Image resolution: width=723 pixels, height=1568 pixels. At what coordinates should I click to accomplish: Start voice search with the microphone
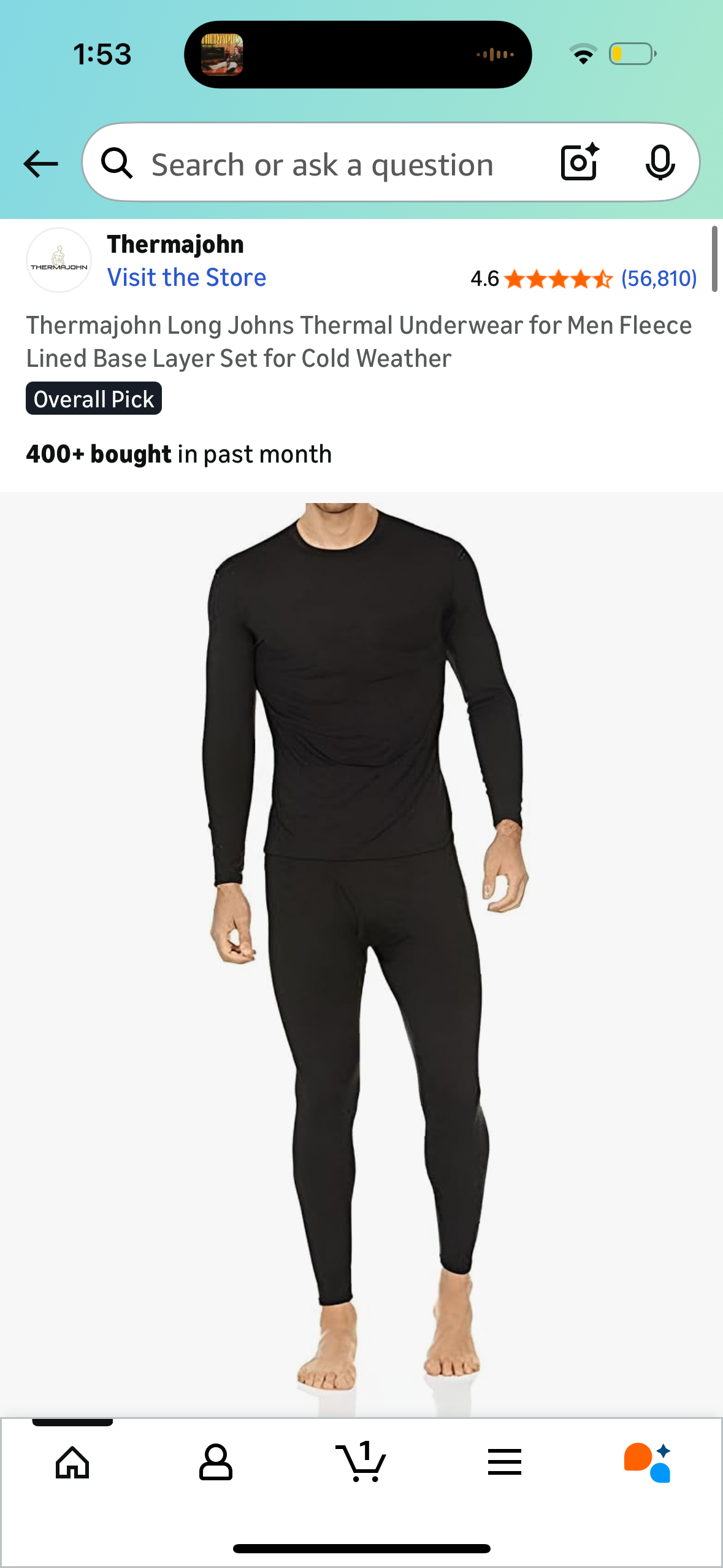click(660, 163)
